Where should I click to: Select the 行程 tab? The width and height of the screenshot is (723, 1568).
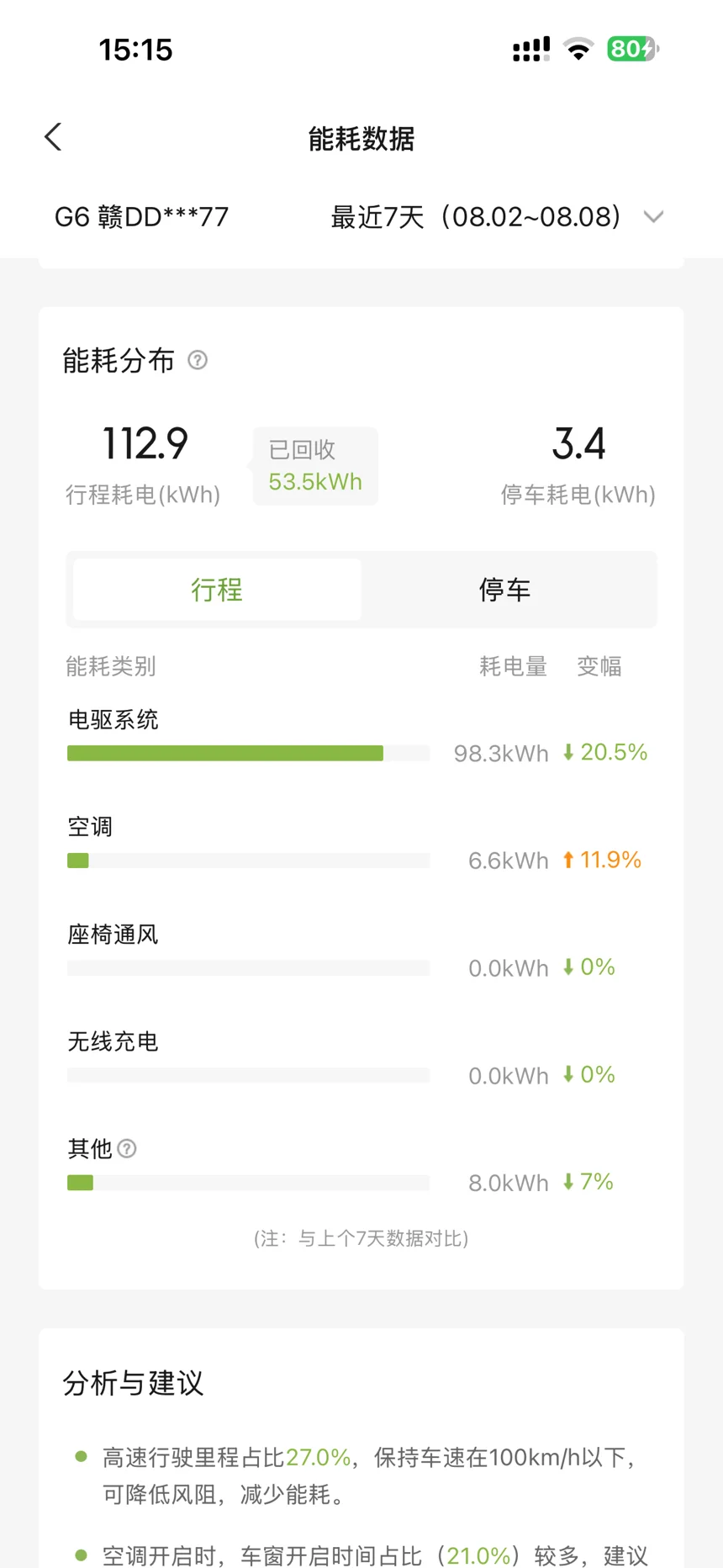(x=217, y=590)
